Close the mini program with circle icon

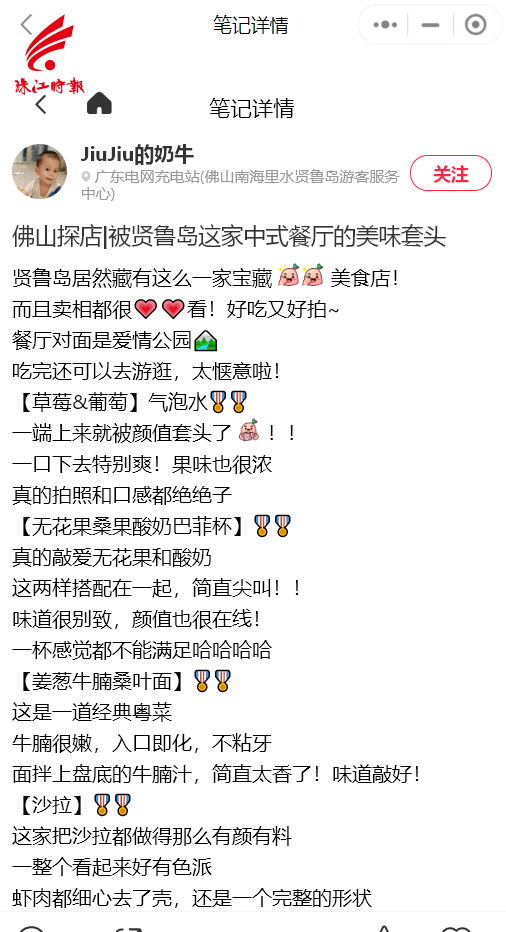click(476, 25)
